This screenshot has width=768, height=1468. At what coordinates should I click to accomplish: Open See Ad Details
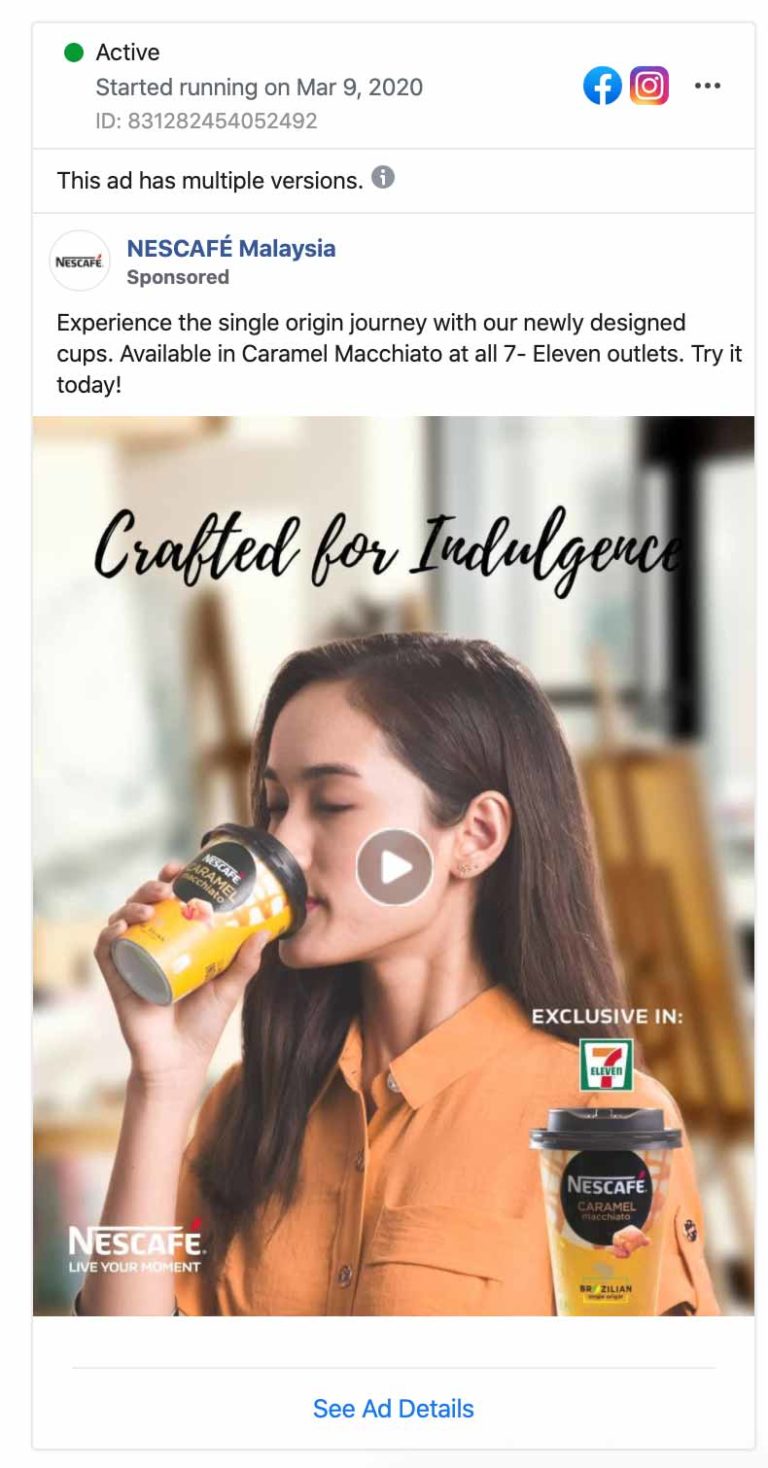(393, 1408)
